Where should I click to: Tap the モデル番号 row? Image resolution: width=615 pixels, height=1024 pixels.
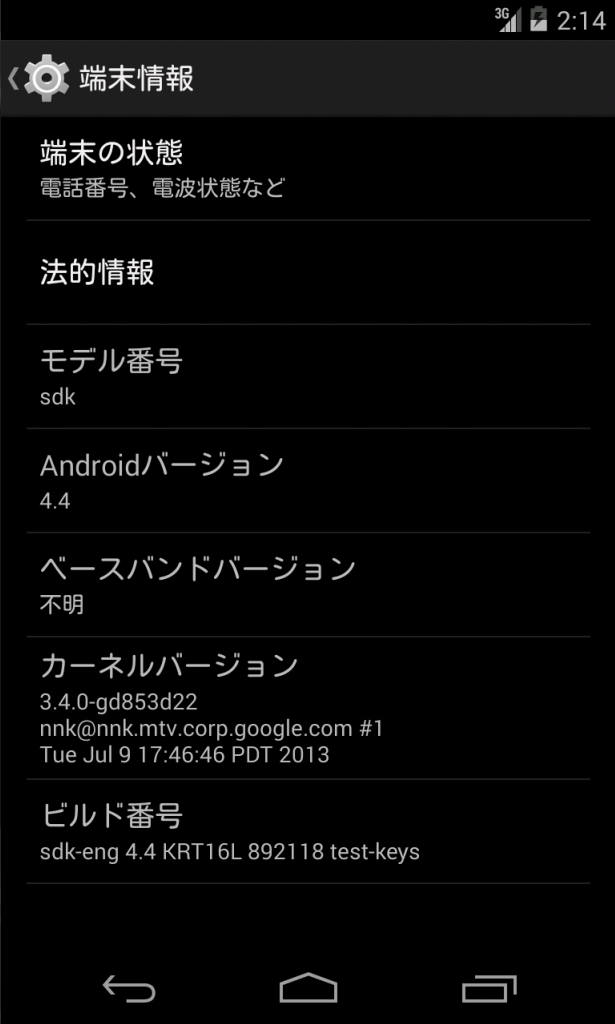[308, 377]
